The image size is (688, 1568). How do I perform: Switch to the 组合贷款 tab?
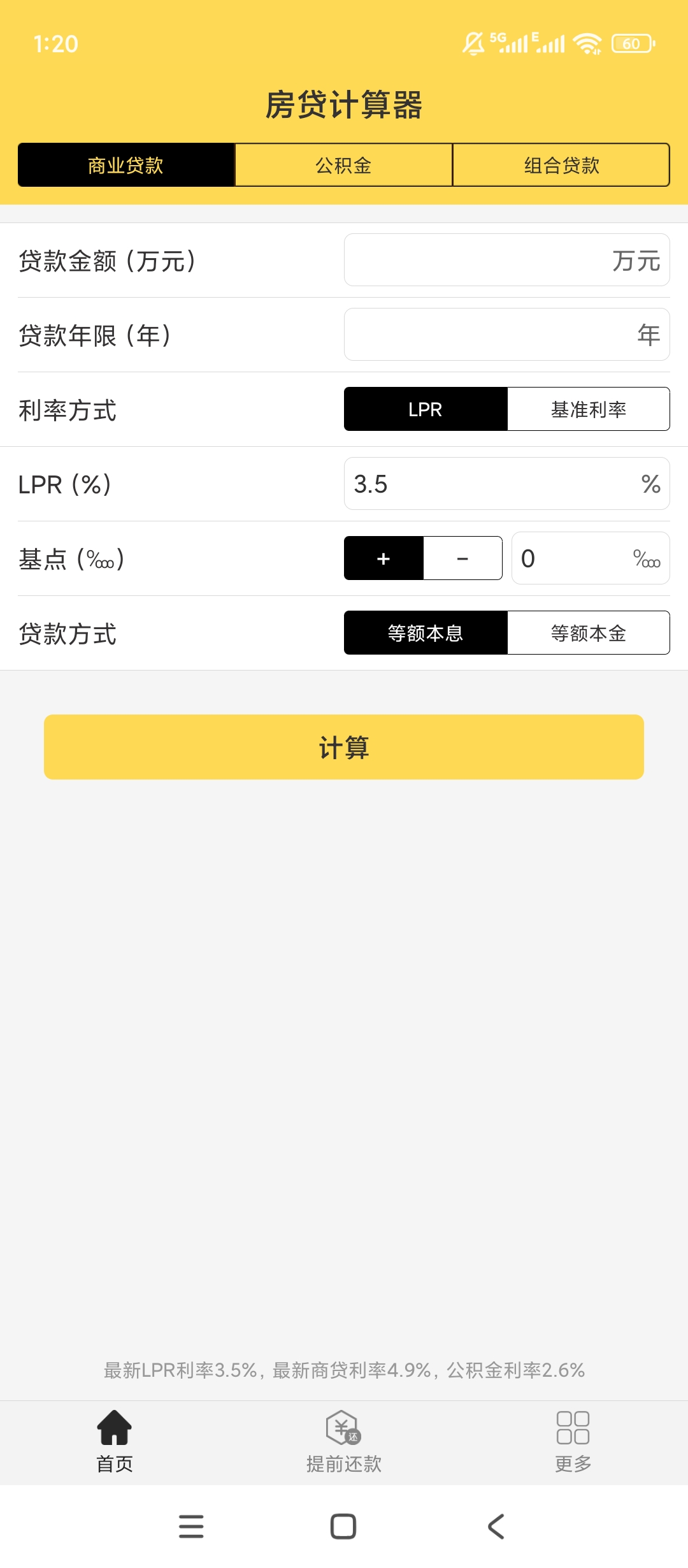click(561, 165)
